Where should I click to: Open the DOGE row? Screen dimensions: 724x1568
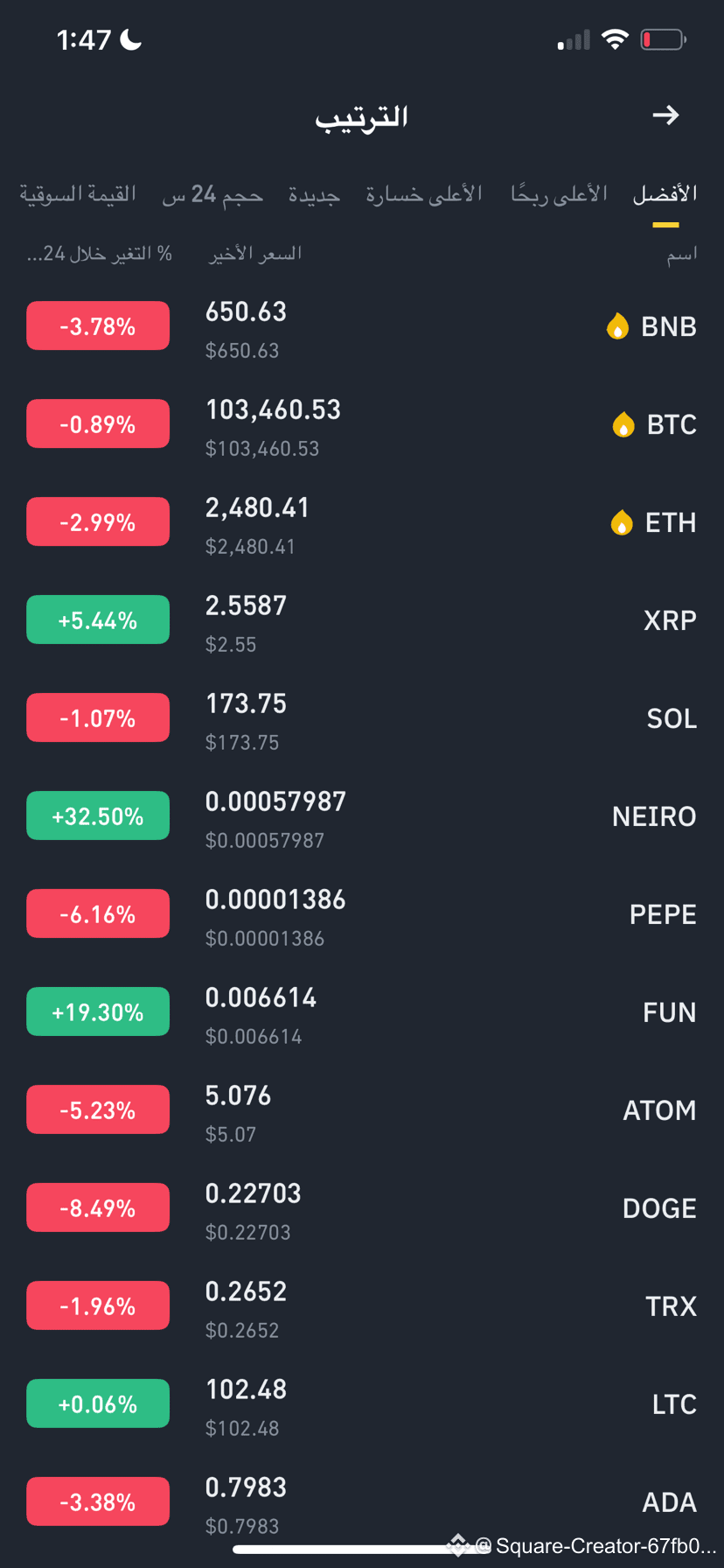362,1208
